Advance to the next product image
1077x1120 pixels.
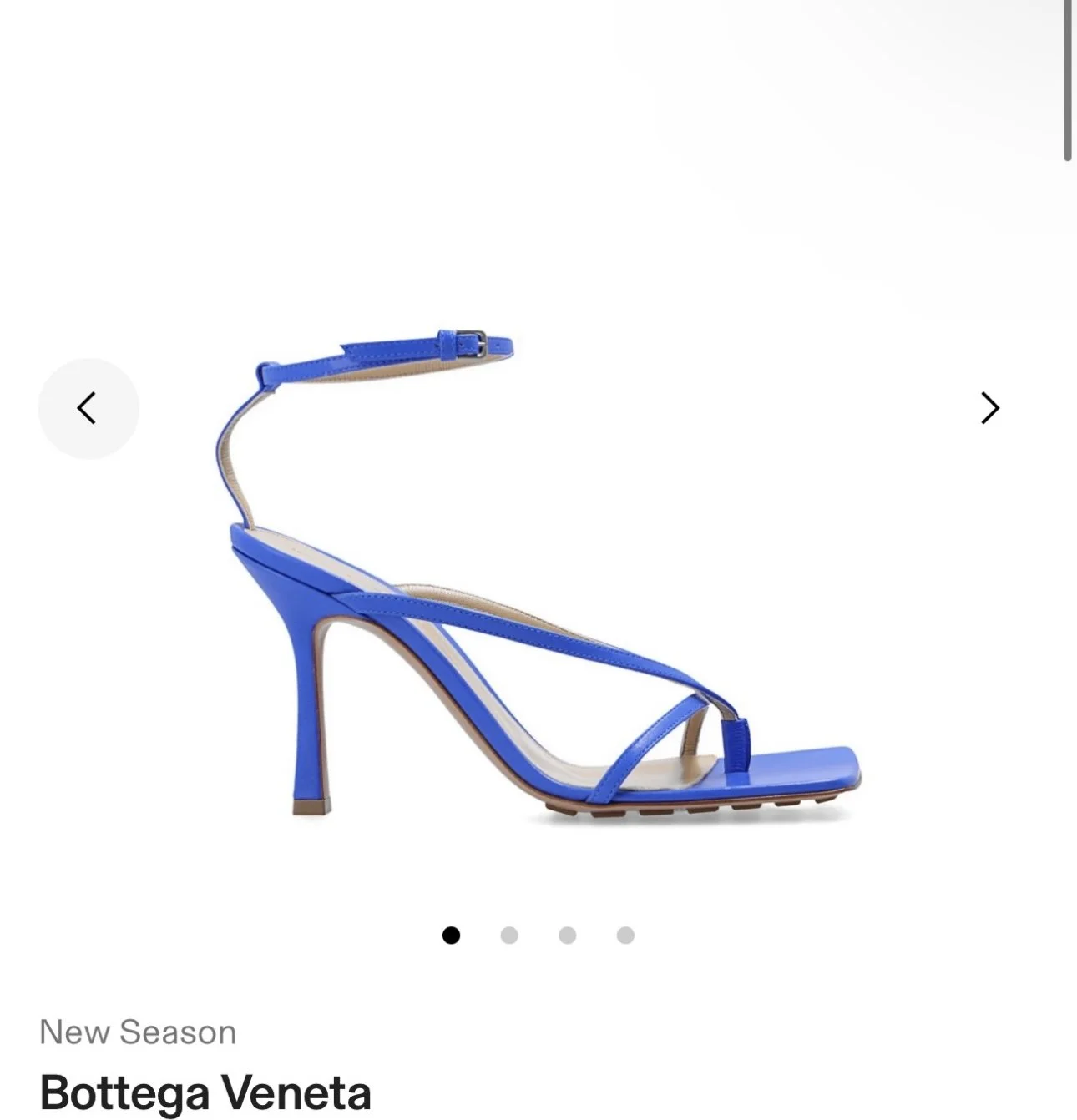(989, 408)
